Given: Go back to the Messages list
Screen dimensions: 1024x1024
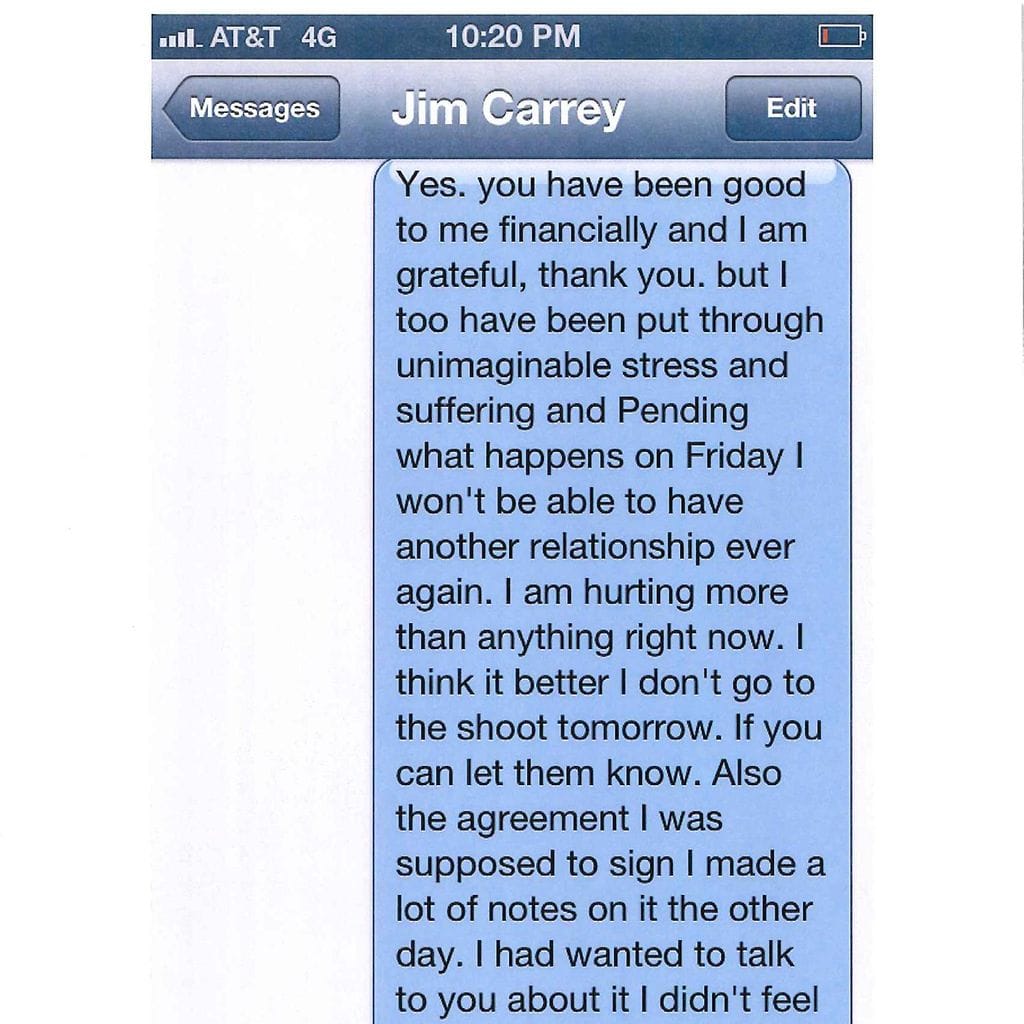Looking at the screenshot, I should (253, 108).
